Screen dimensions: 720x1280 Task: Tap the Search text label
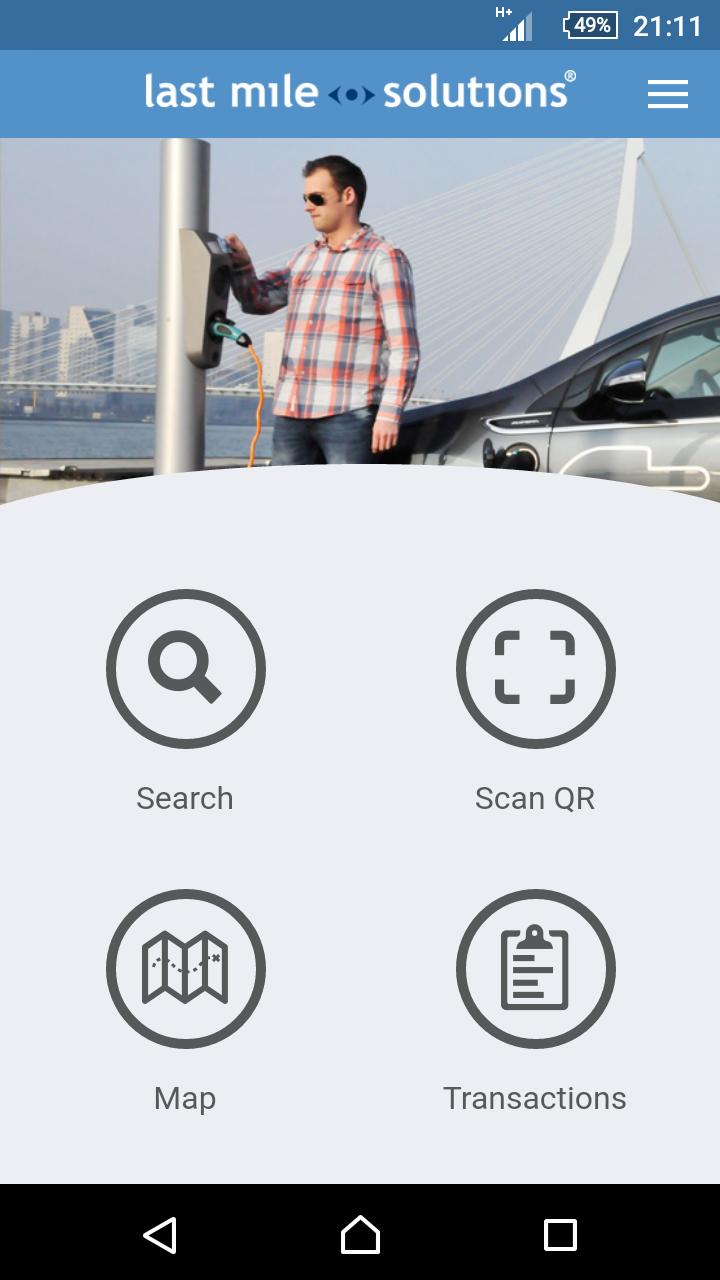(x=184, y=797)
